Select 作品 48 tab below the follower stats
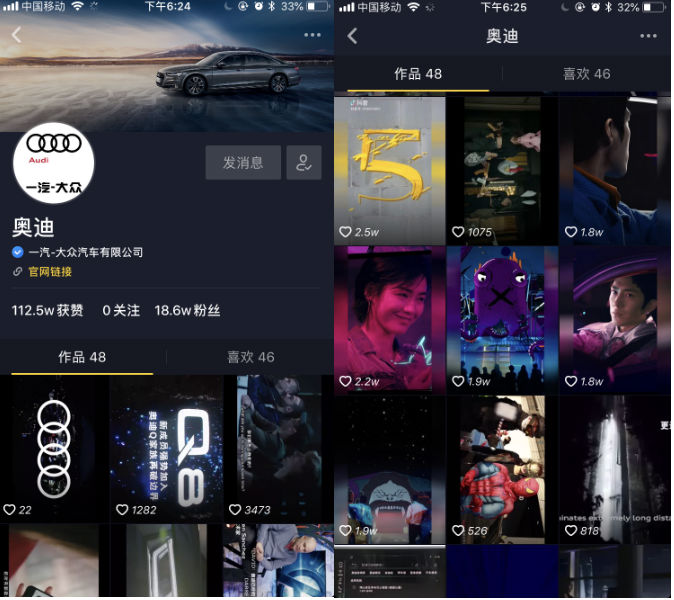The height and width of the screenshot is (600, 674). tap(81, 357)
